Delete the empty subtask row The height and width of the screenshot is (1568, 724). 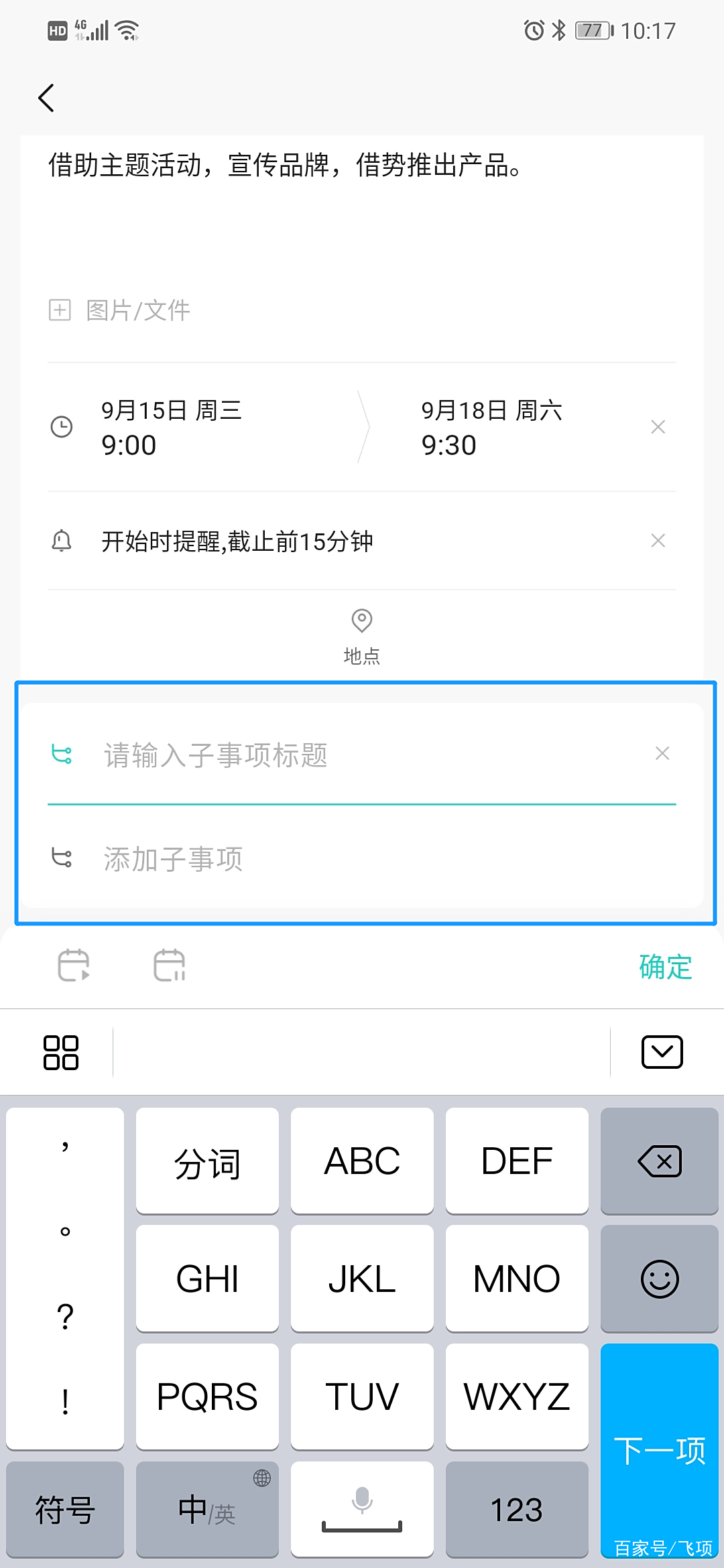point(662,754)
